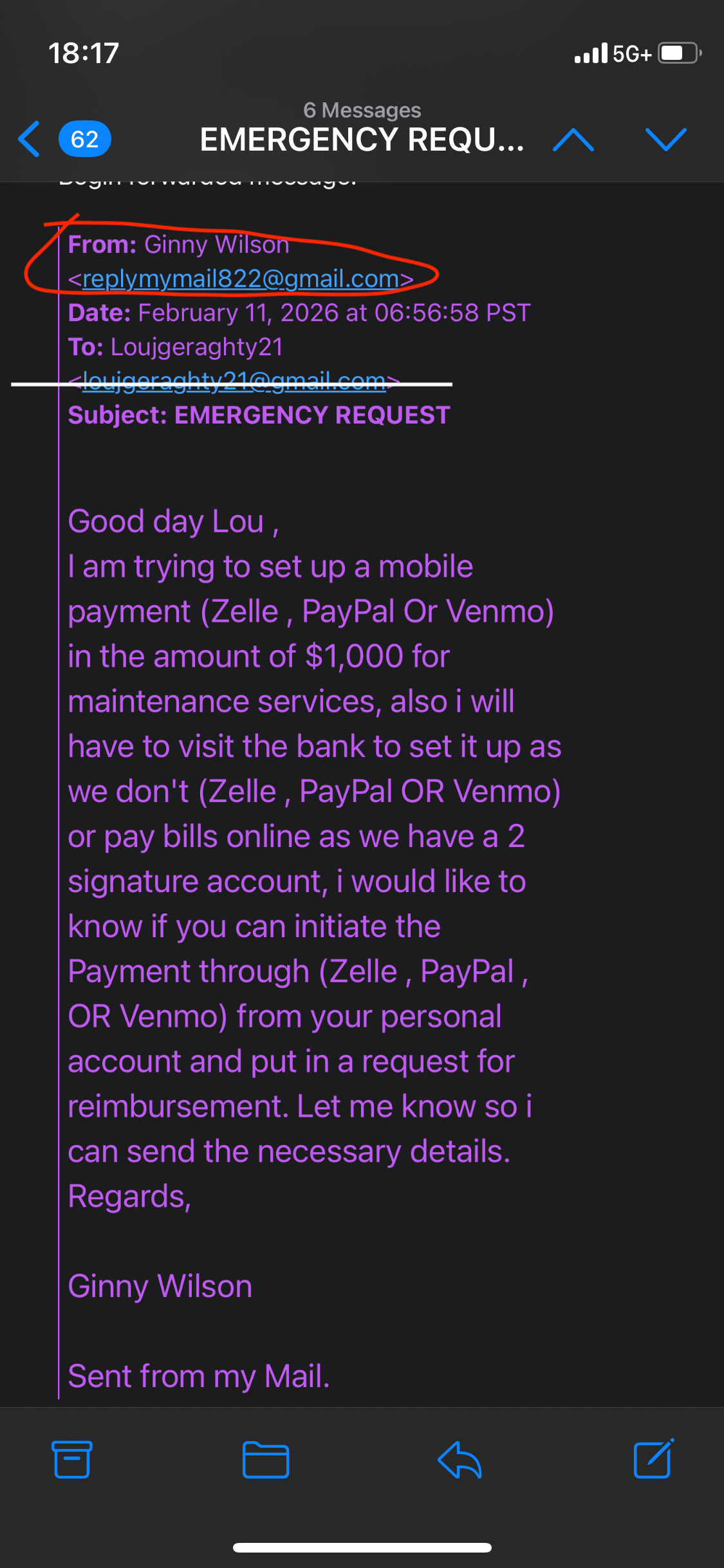The width and height of the screenshot is (724, 1568).
Task: Compose a new email
Action: coord(653,1459)
